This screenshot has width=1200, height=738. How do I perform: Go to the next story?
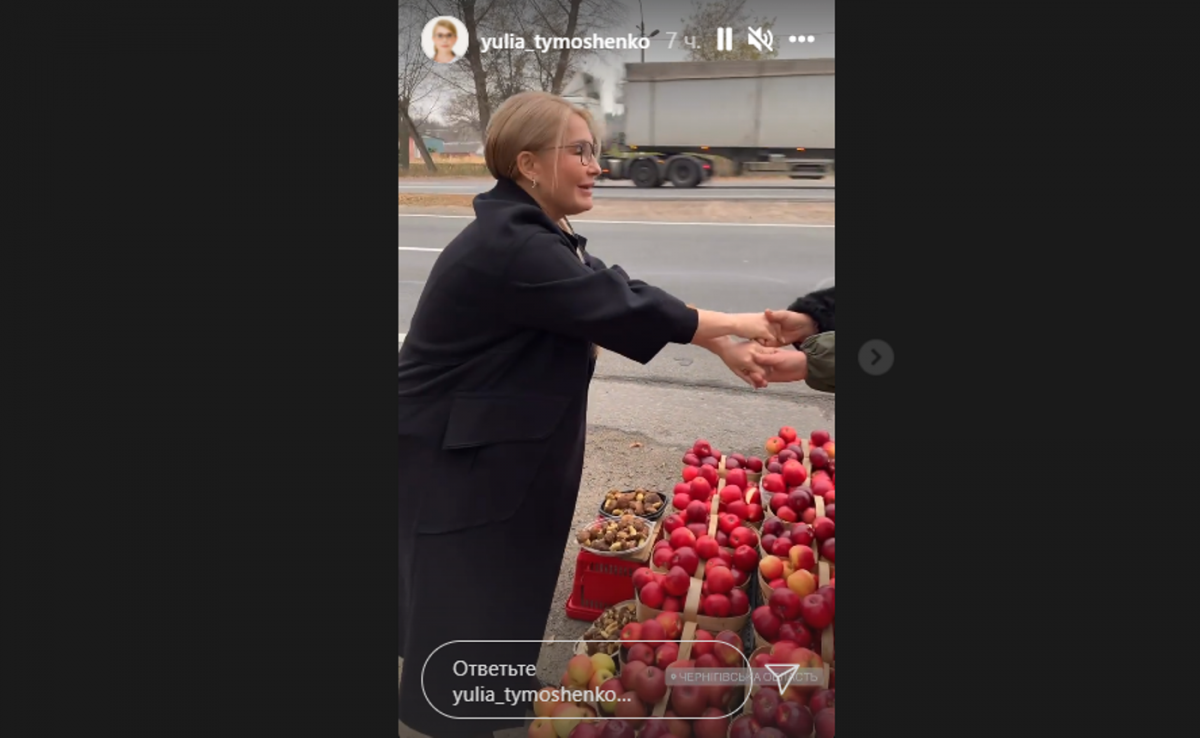(875, 357)
